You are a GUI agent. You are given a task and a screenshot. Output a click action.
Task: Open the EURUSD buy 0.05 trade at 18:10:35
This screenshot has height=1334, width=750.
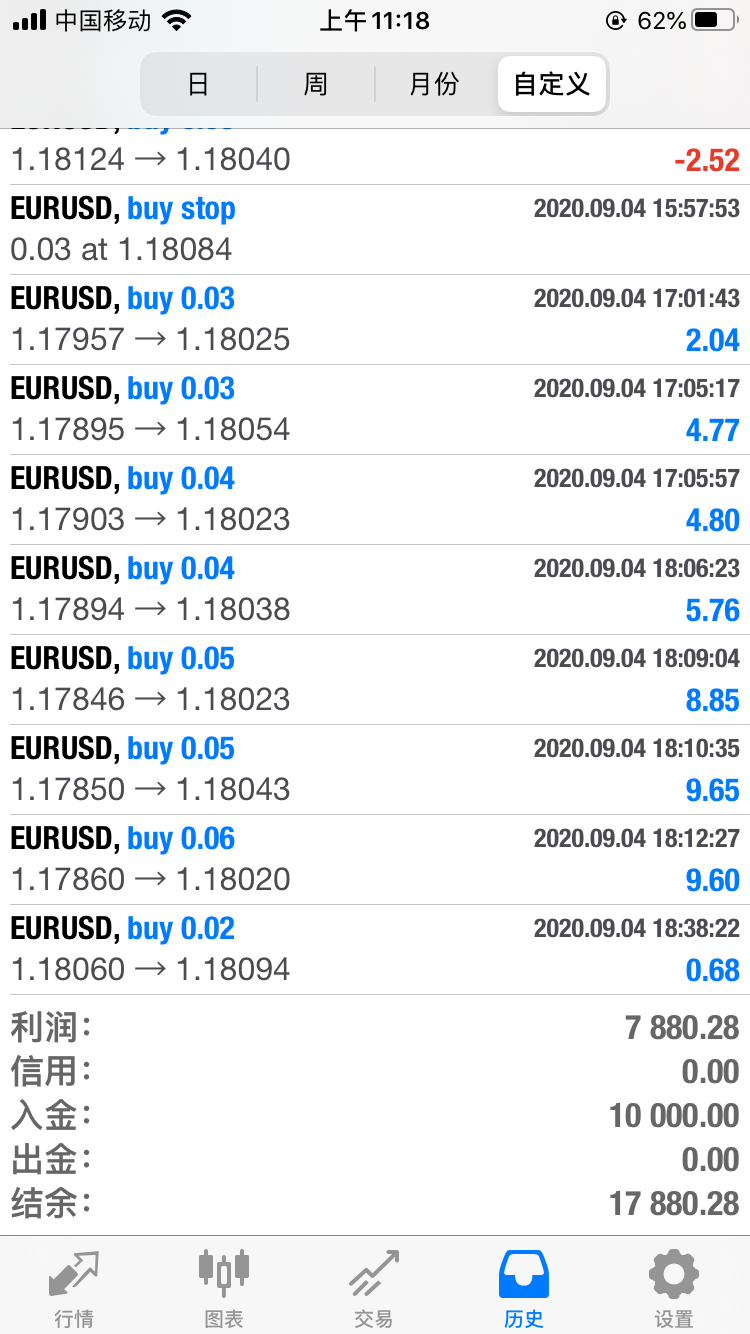click(375, 769)
